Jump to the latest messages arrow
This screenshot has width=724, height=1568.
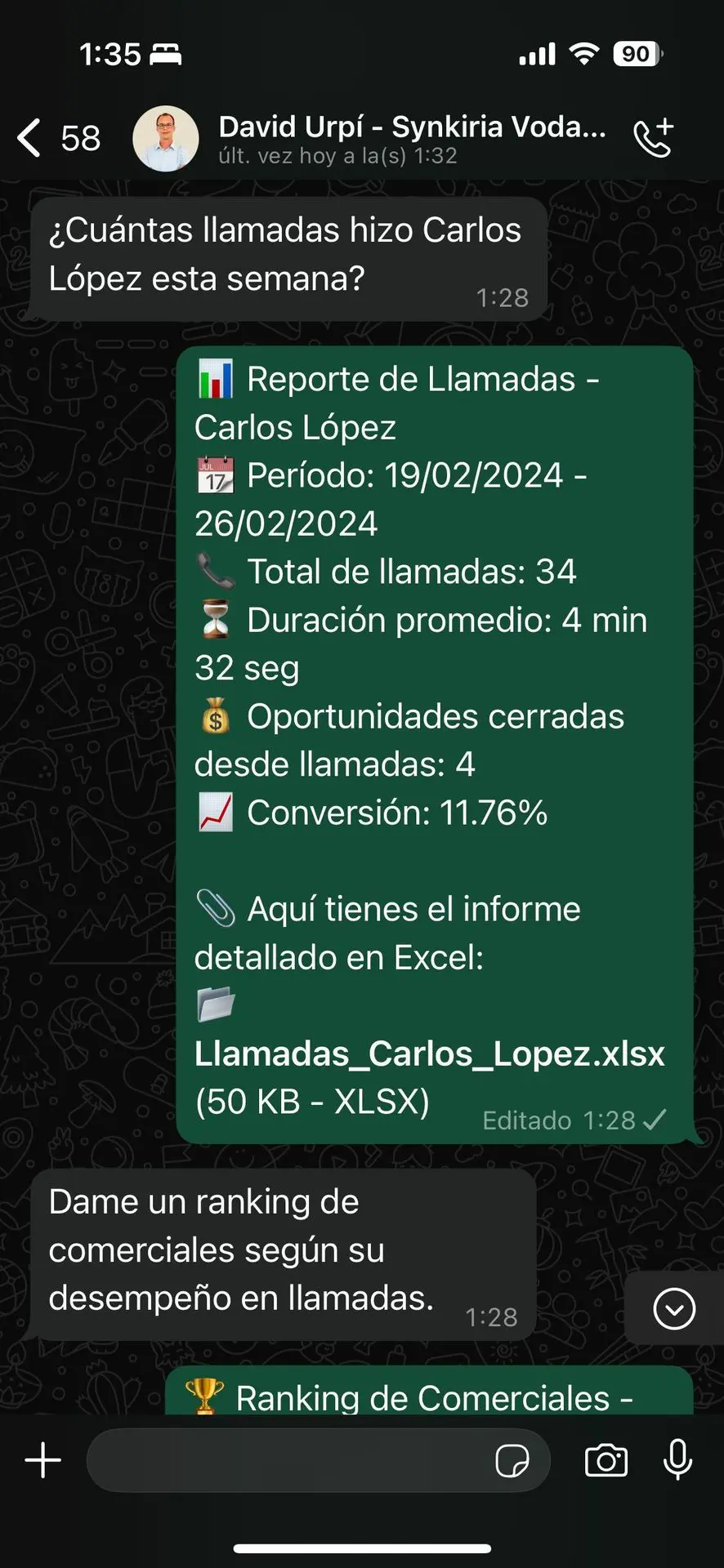(674, 1309)
